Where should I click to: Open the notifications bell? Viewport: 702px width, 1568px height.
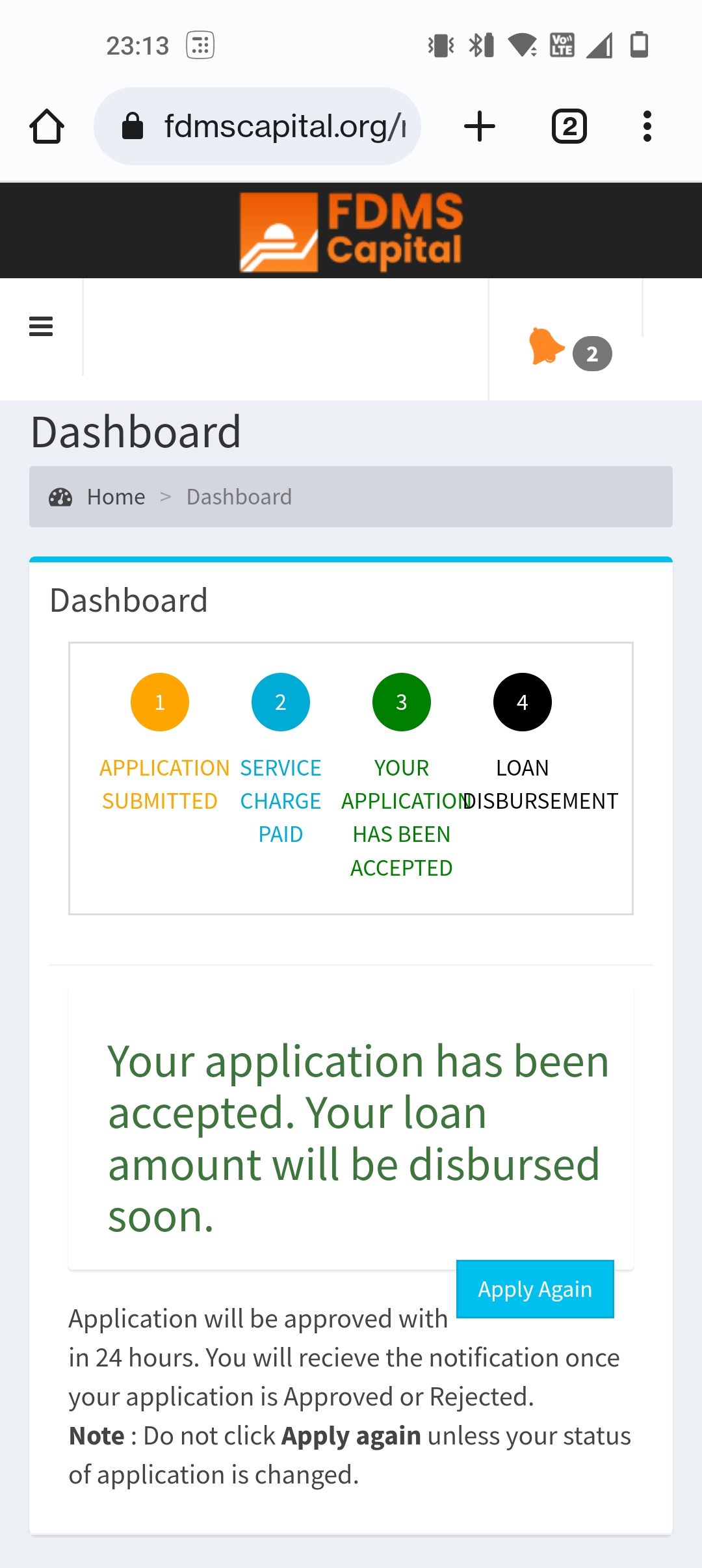[546, 346]
